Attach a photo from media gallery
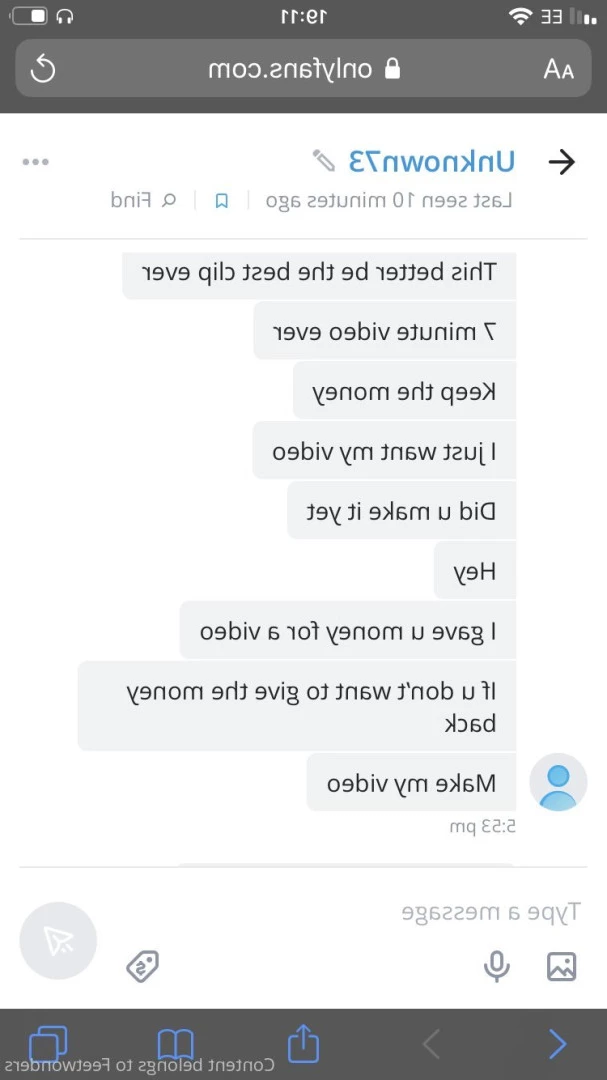Viewport: 607px width, 1080px height. click(x=562, y=966)
